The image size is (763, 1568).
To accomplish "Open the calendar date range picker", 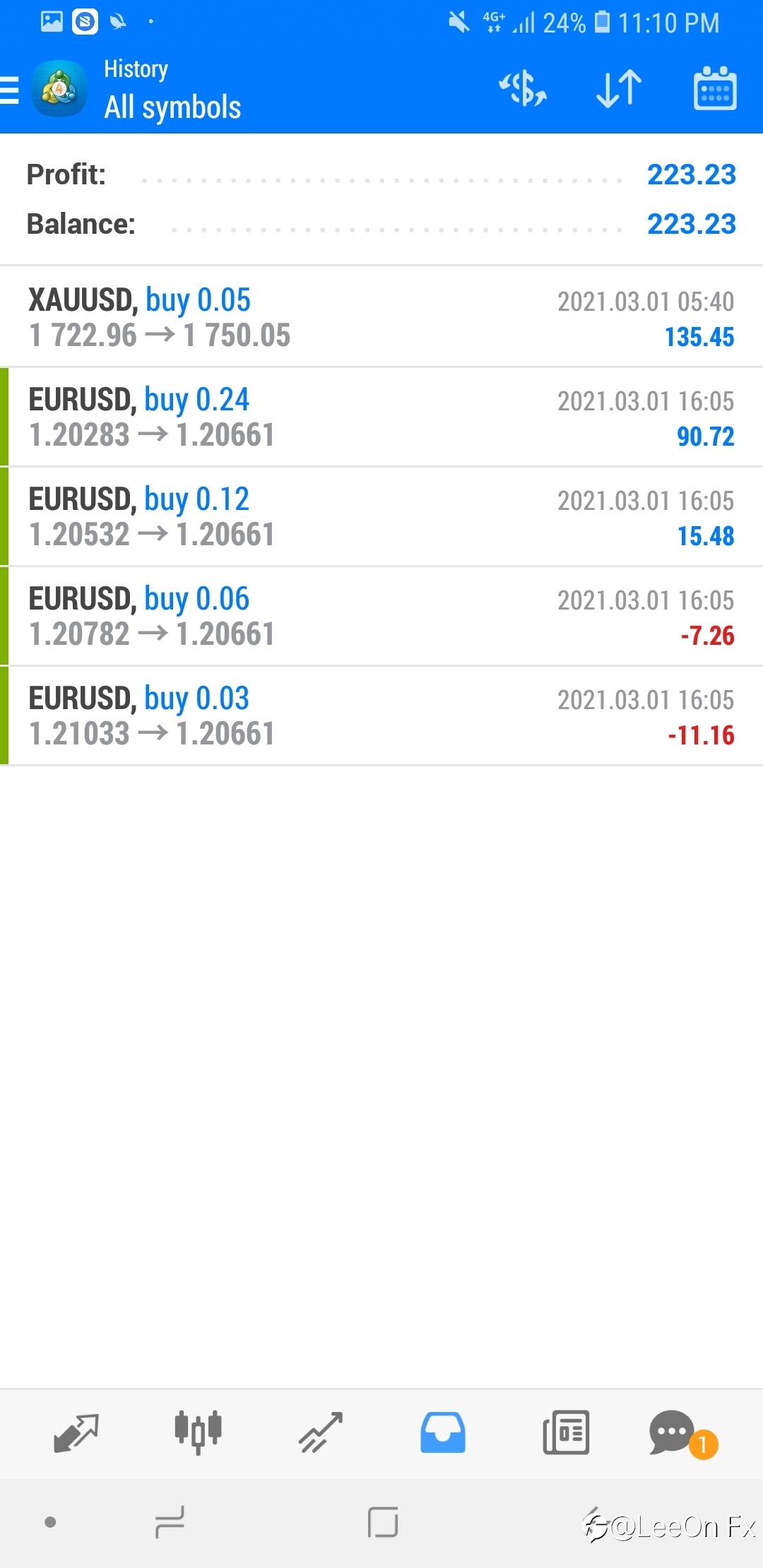I will (x=715, y=90).
